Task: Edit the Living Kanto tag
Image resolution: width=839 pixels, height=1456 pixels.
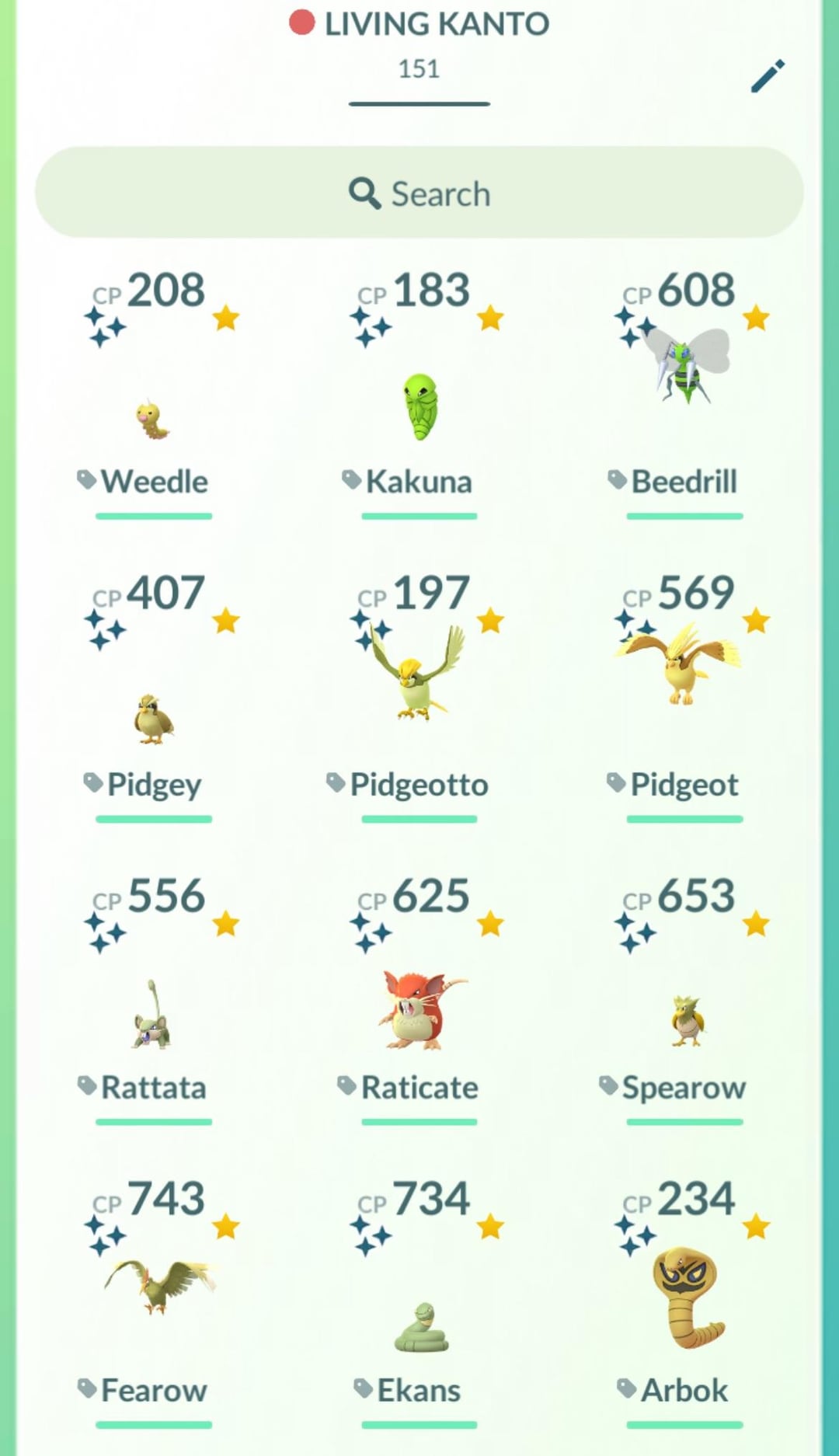Action: click(x=768, y=76)
